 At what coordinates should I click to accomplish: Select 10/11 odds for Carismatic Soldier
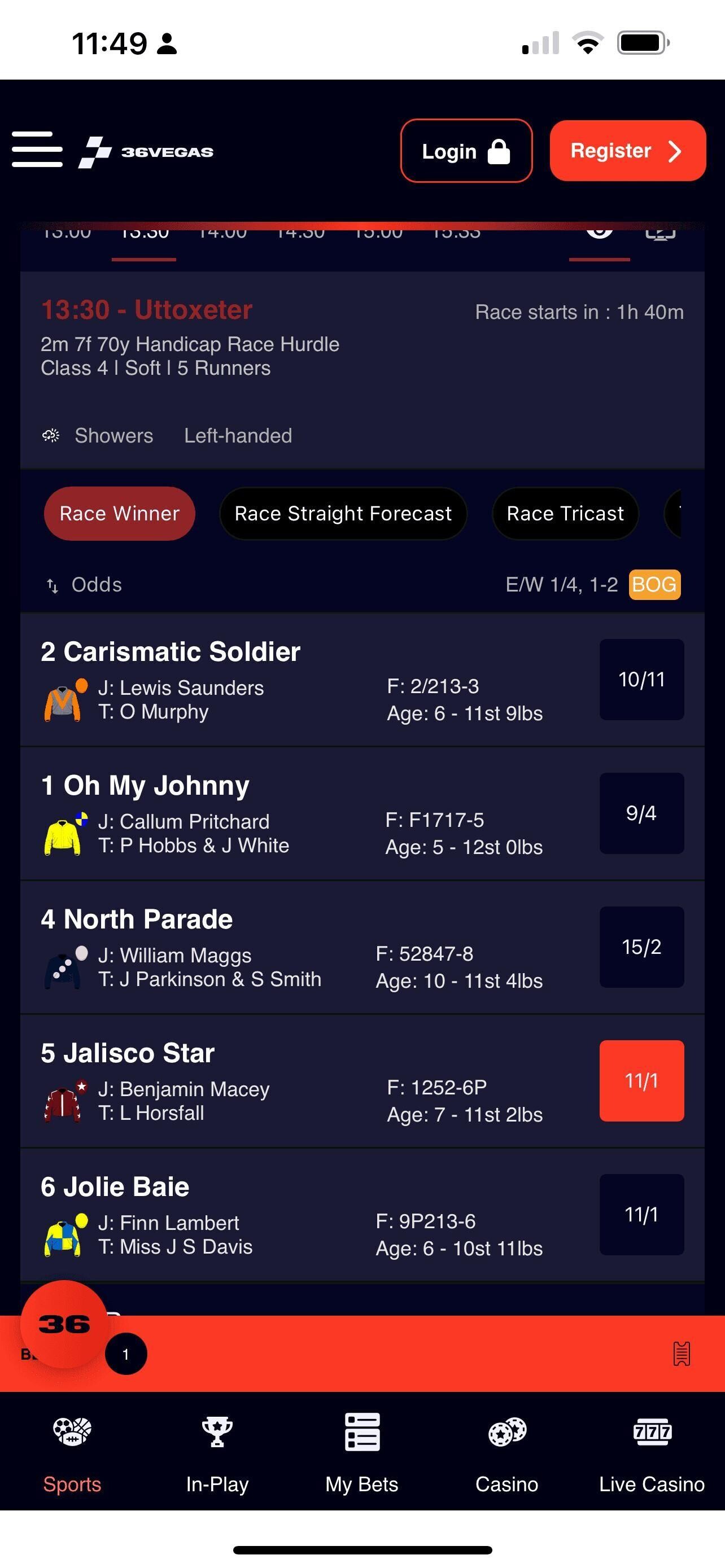(x=641, y=680)
